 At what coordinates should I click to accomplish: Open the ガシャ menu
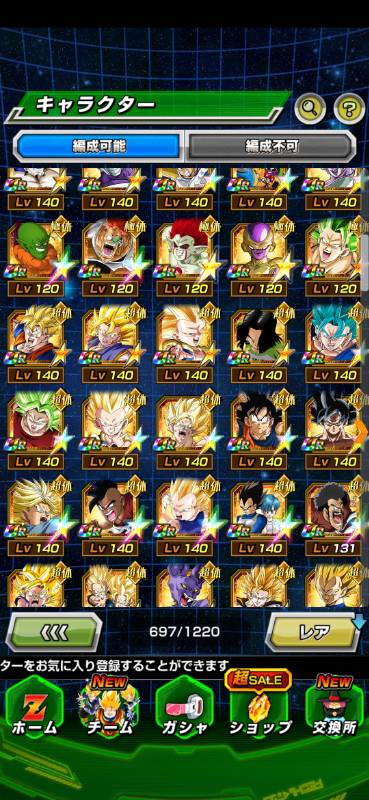pyautogui.click(x=184, y=707)
